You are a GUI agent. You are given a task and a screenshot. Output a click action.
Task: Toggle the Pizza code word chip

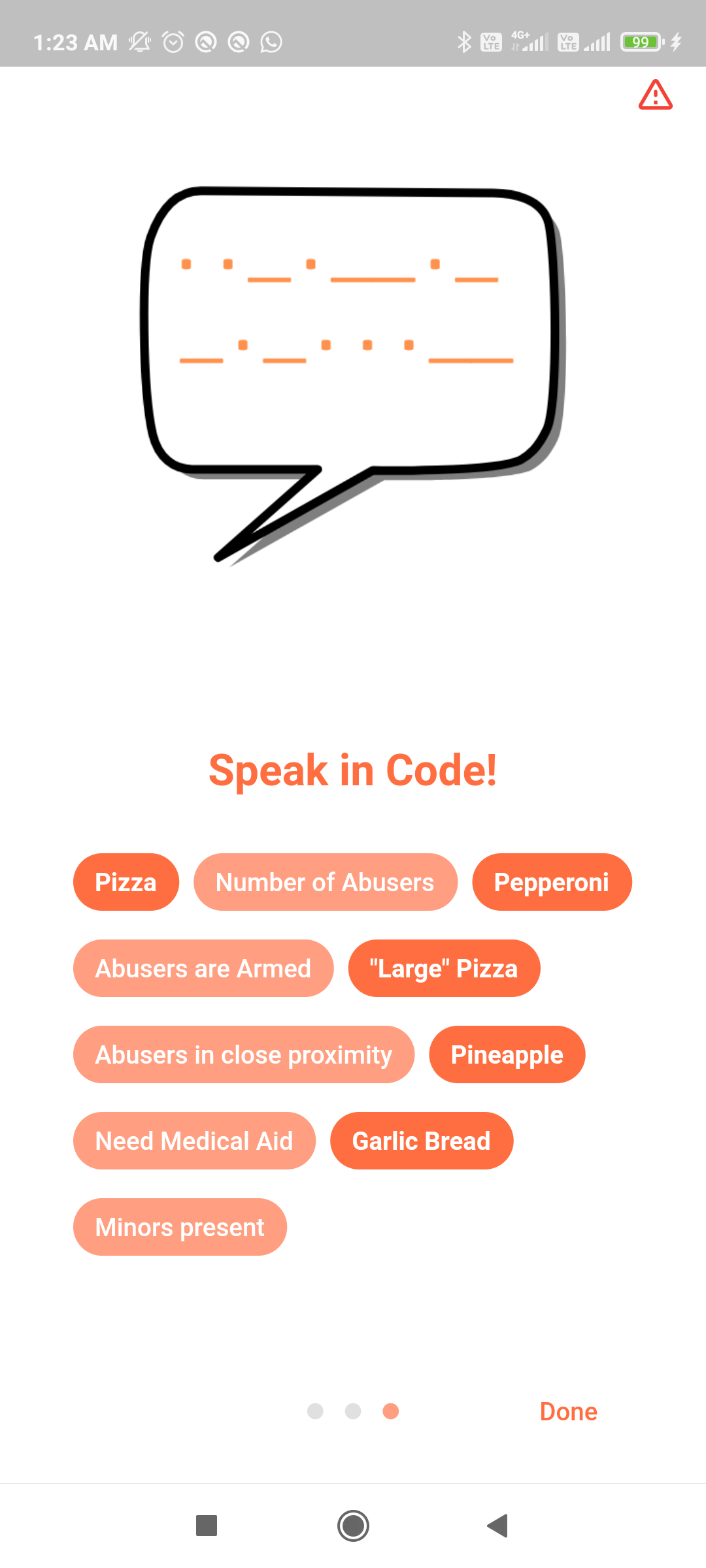(x=126, y=881)
